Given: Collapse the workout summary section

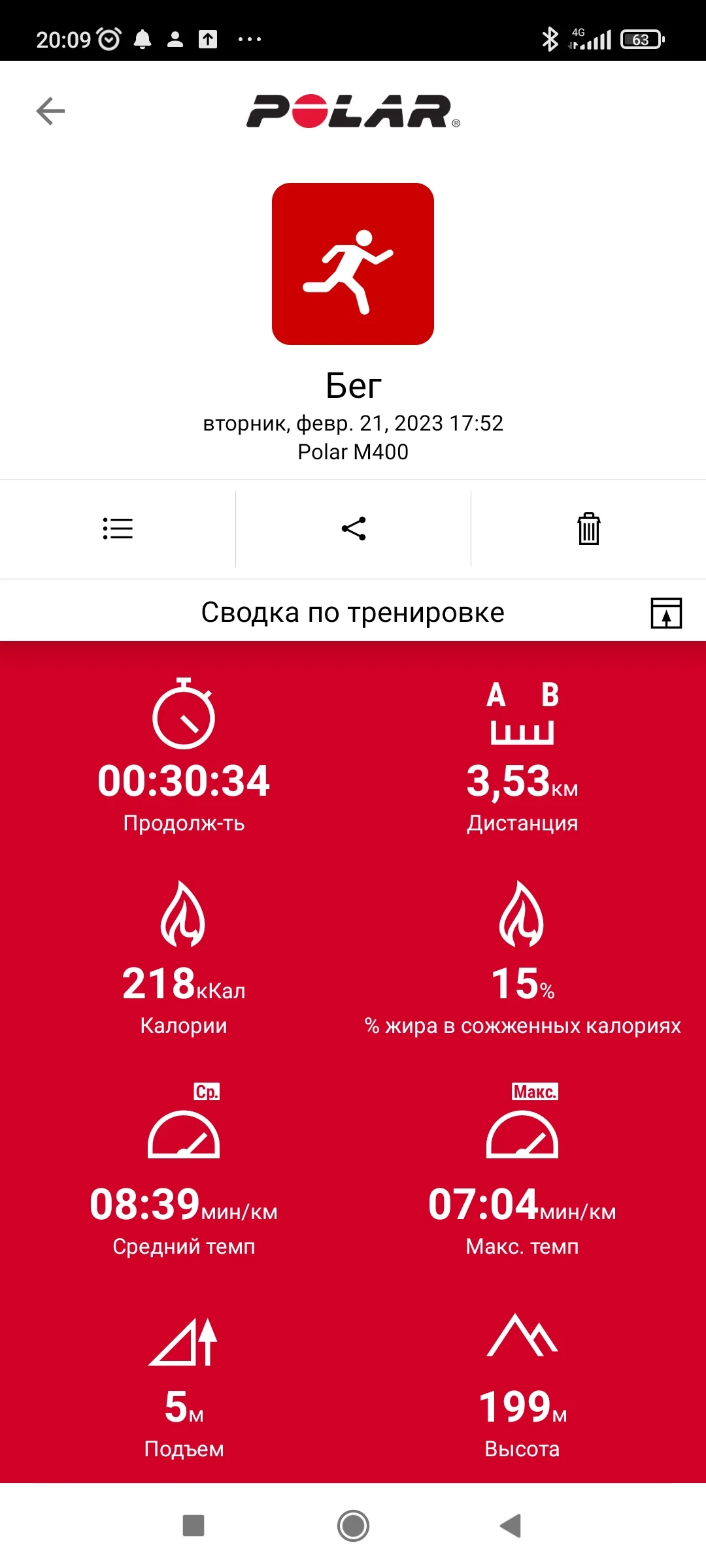Looking at the screenshot, I should [666, 613].
